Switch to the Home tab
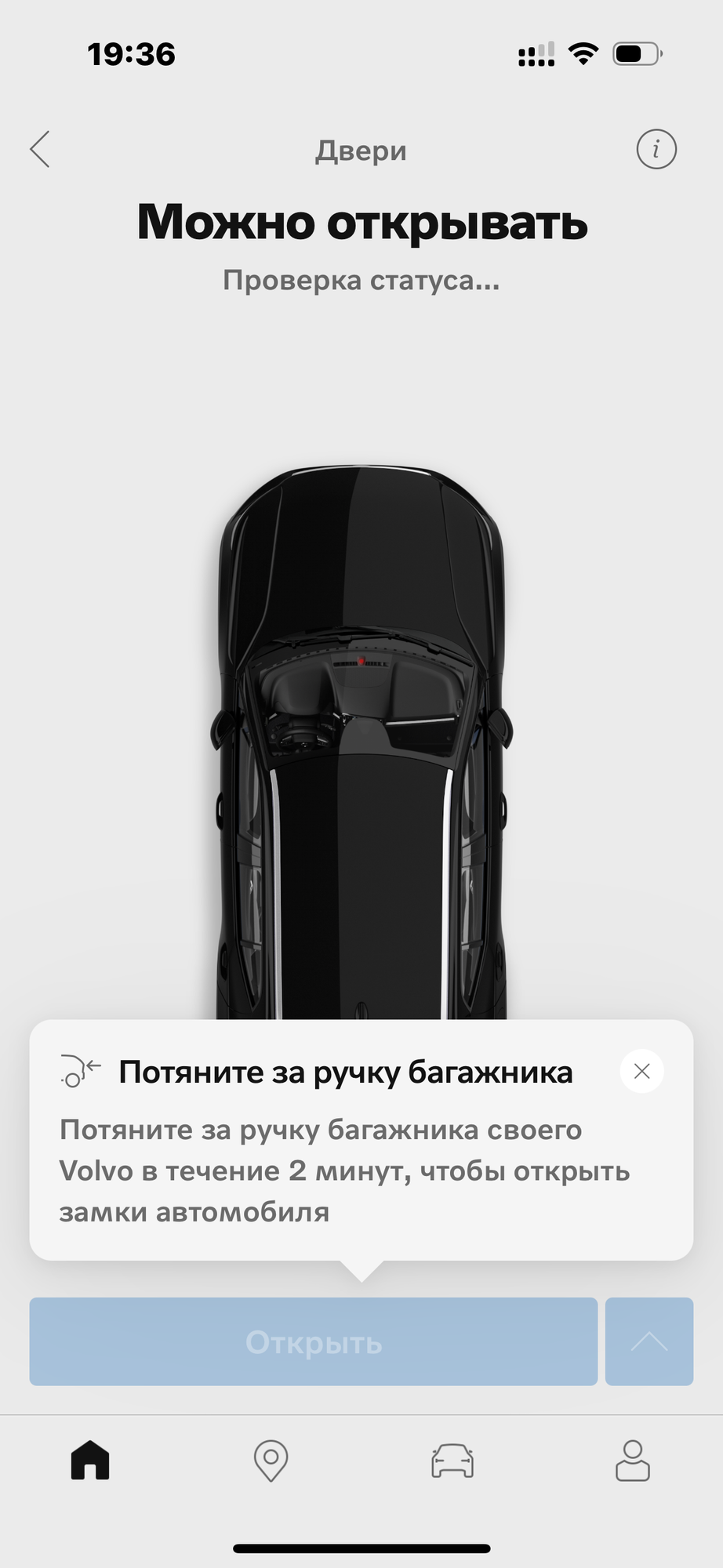This screenshot has width=723, height=1568. click(90, 1461)
